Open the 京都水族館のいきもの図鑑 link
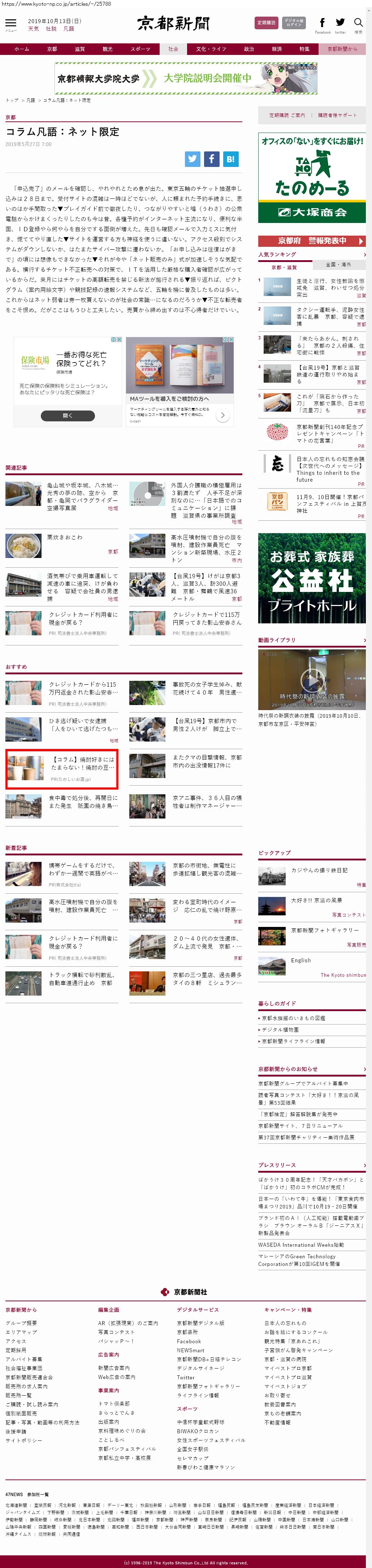This screenshot has width=372, height=1568. point(294,1018)
